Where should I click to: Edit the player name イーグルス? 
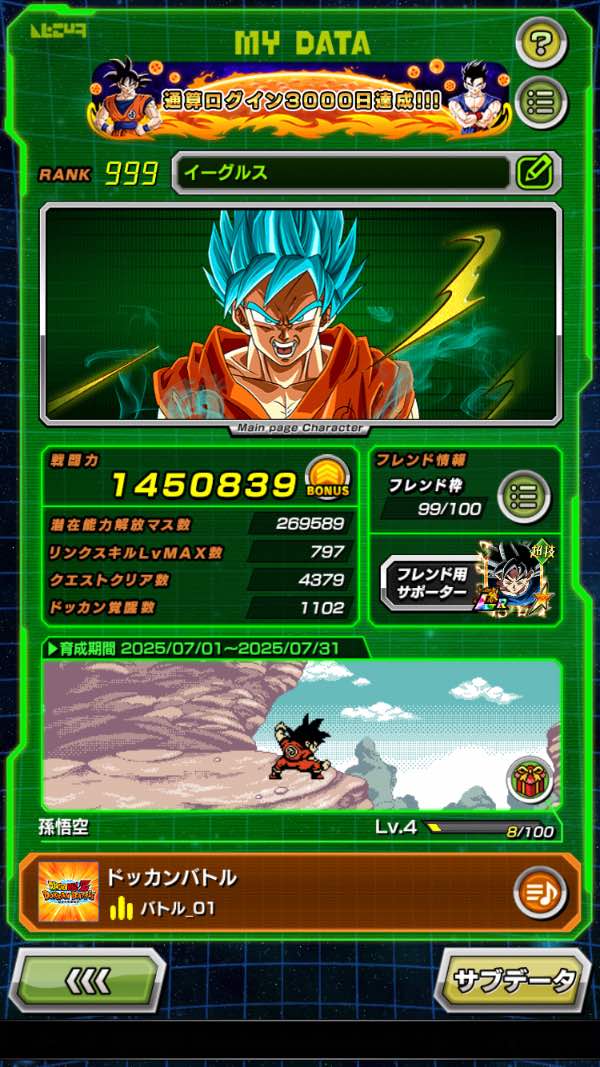click(x=535, y=173)
